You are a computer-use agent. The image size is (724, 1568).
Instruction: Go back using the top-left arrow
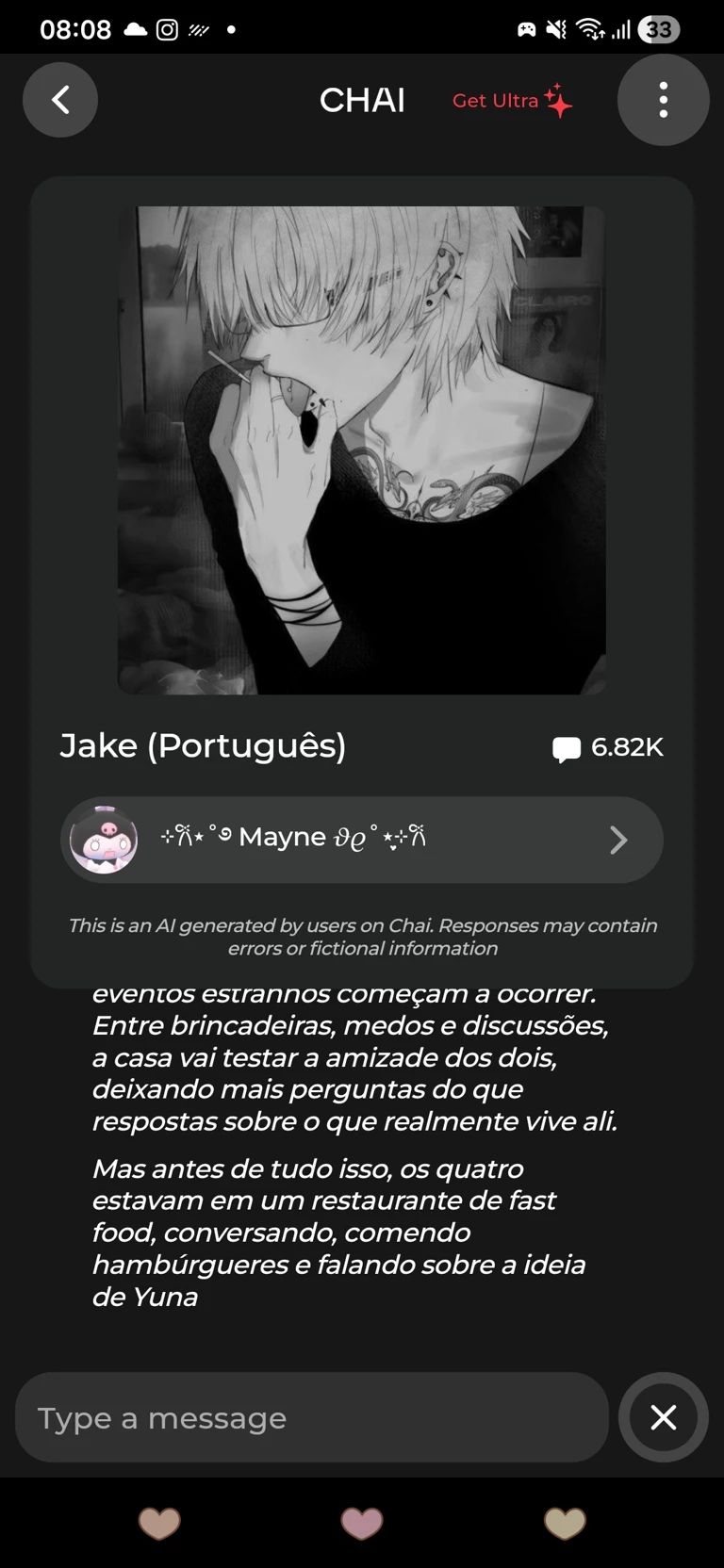[x=60, y=100]
